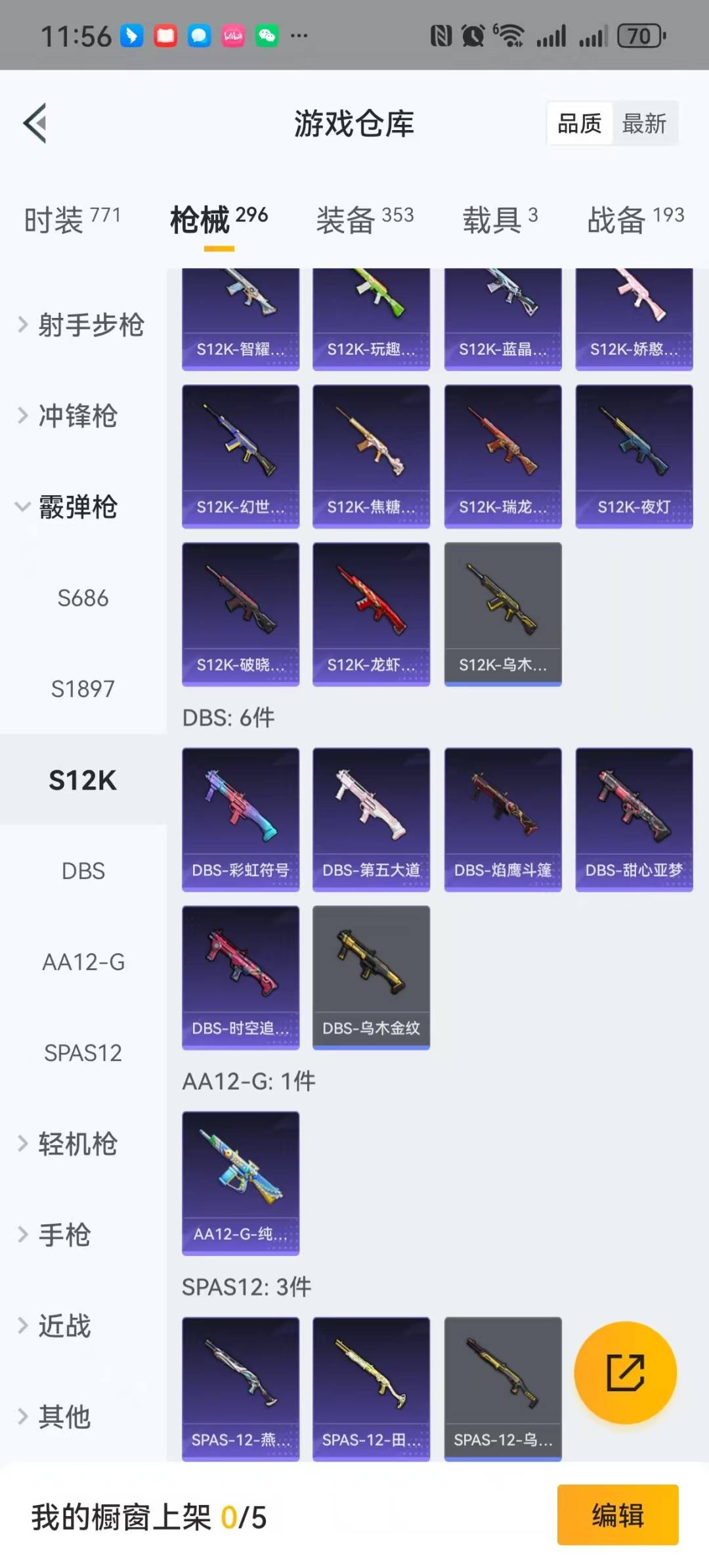Jump to the DBS subcategory
This screenshot has width=709, height=1568.
[83, 871]
